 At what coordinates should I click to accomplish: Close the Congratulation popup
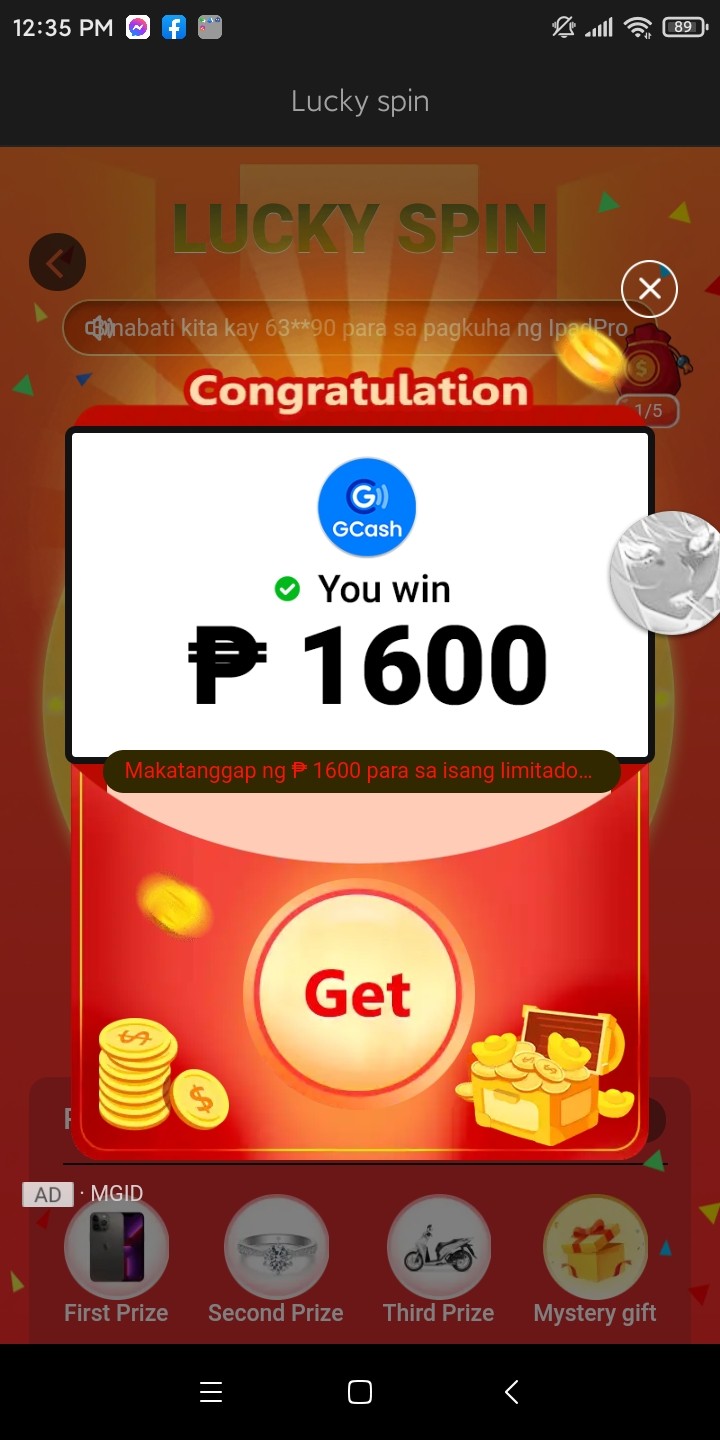click(649, 290)
